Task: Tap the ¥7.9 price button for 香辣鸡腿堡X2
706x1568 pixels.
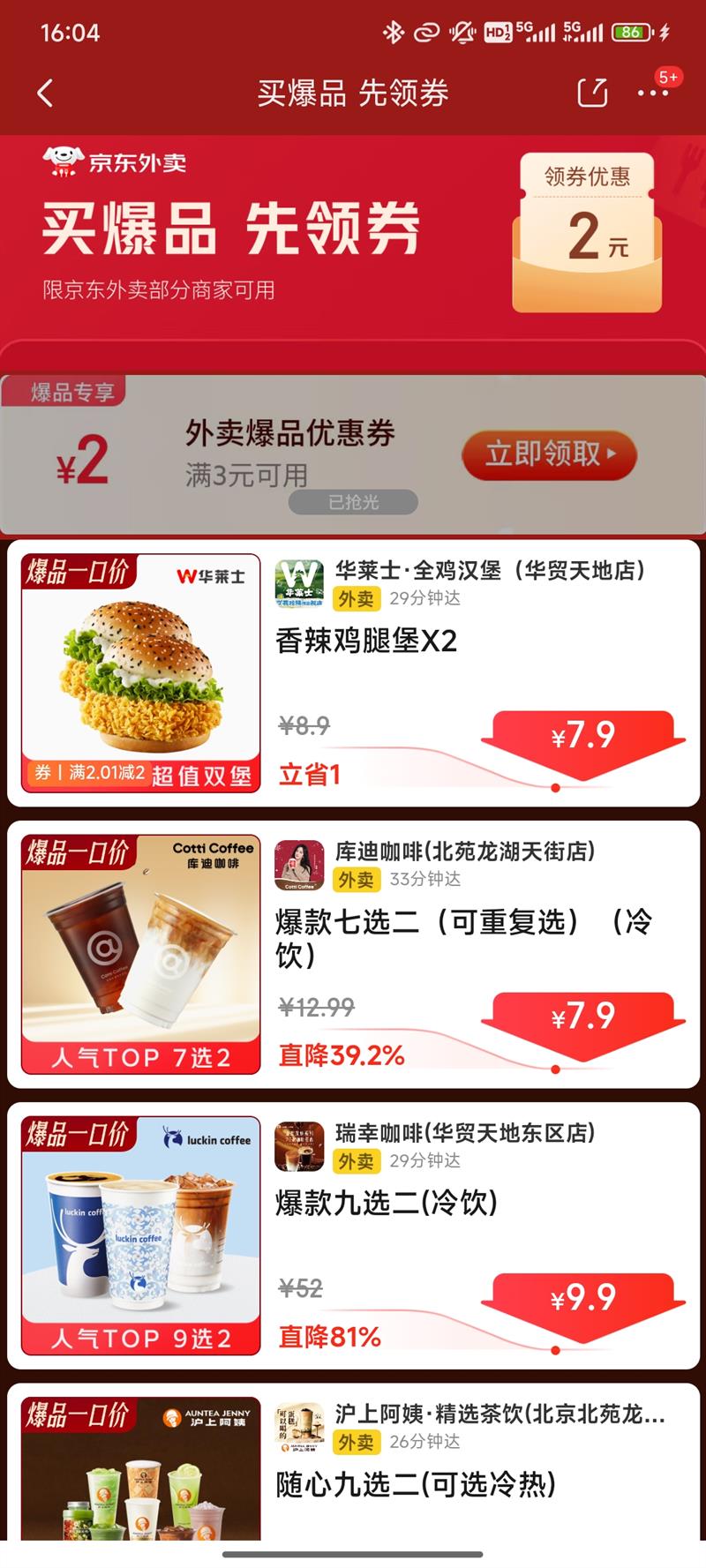Action: pyautogui.click(x=582, y=736)
